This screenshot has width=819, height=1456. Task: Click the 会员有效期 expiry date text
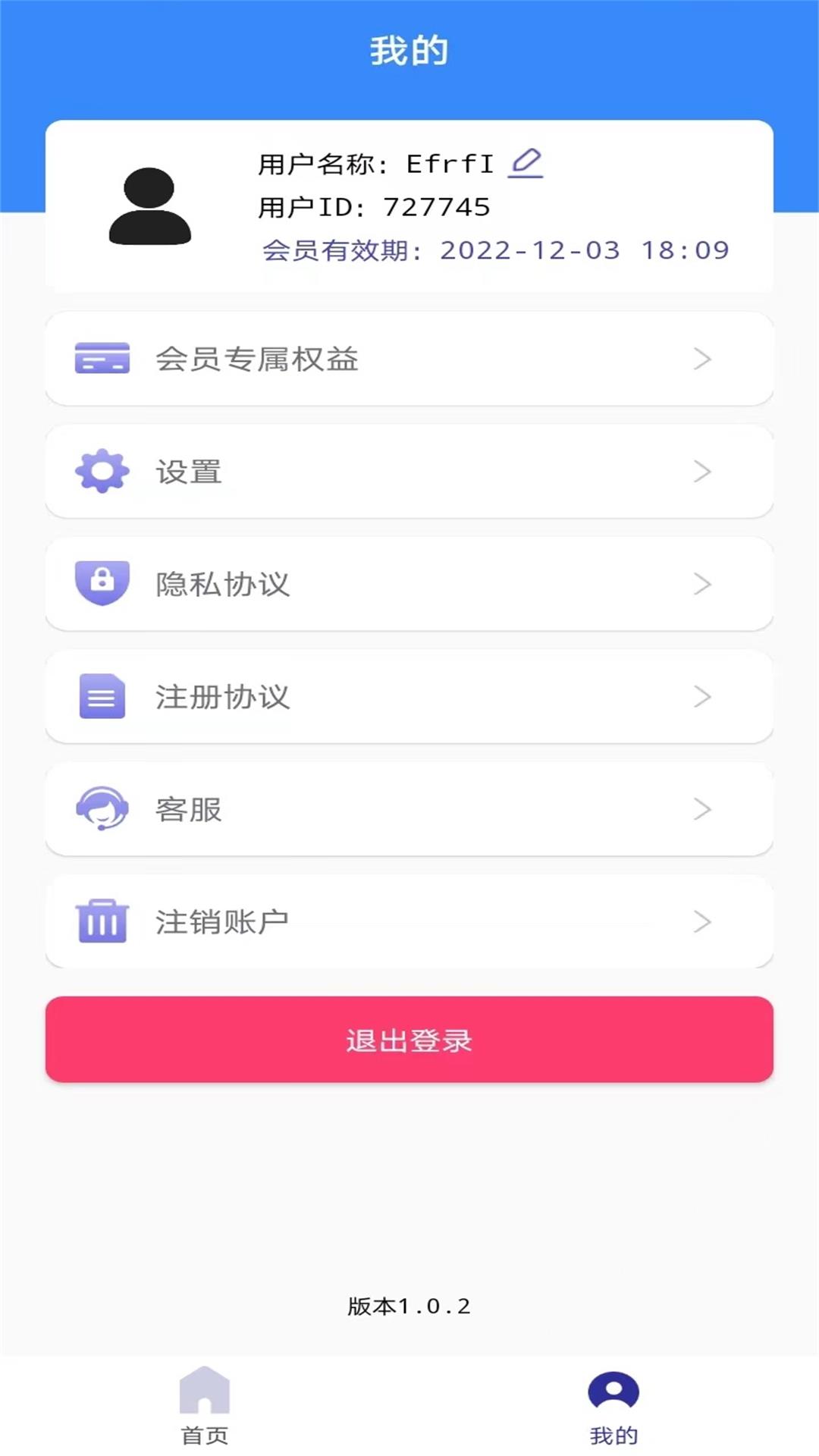point(493,249)
